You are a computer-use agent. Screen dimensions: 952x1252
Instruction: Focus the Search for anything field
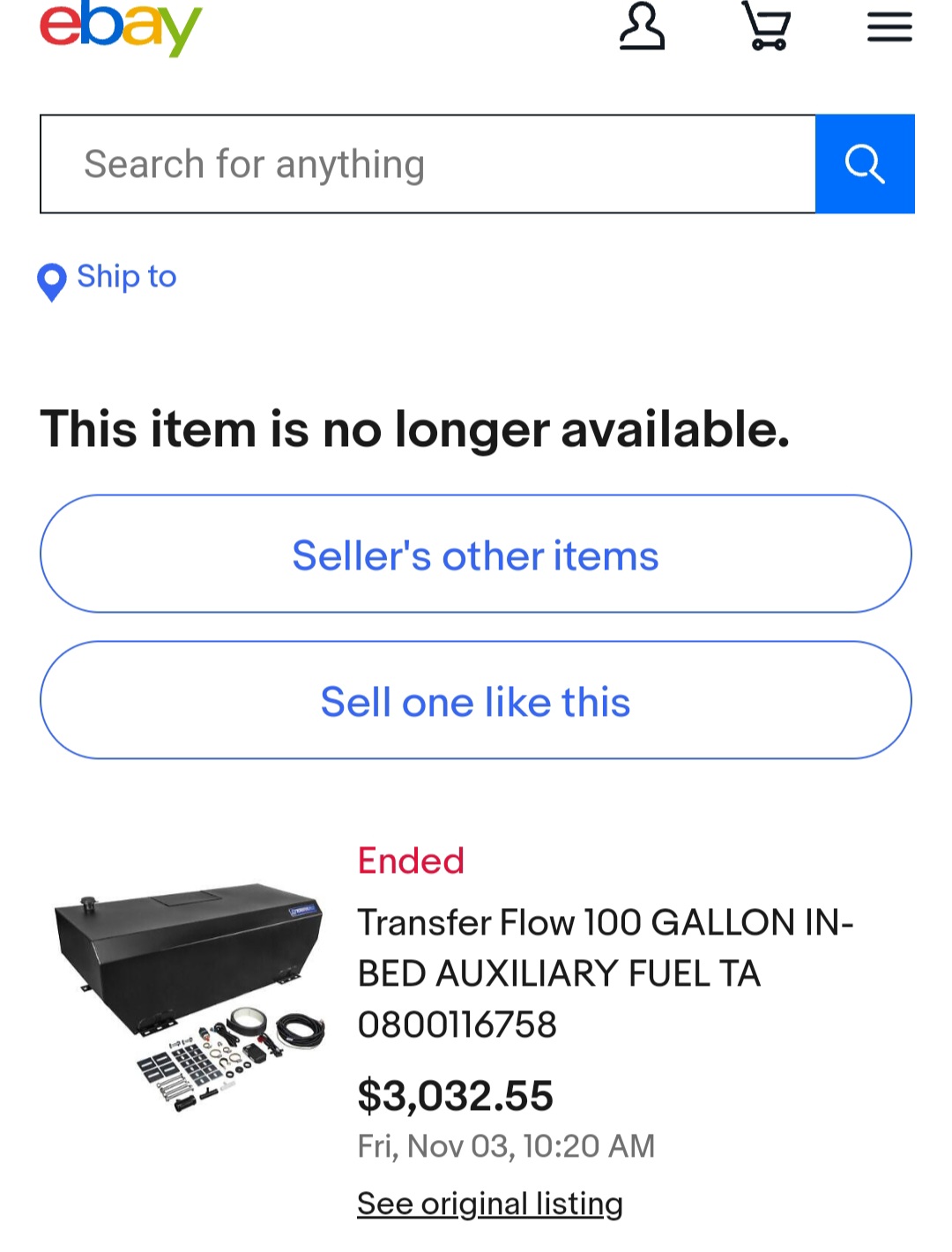coord(428,164)
